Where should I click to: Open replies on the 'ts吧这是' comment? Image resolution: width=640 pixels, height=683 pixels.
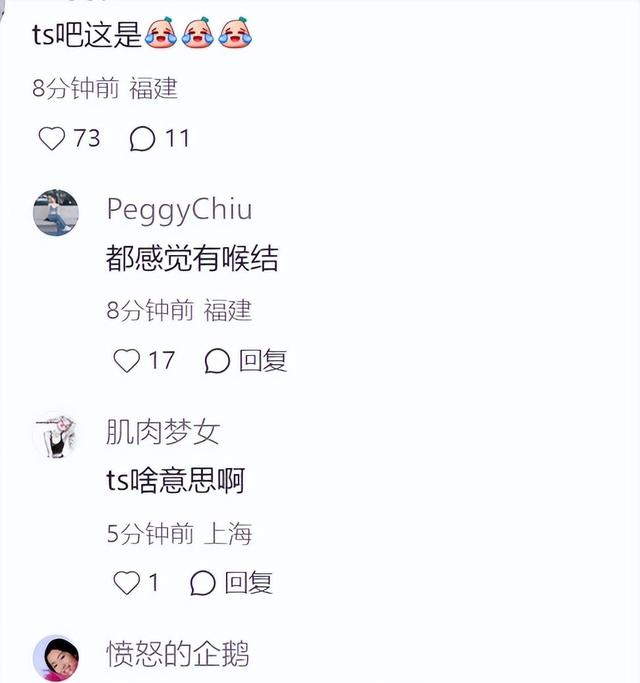pyautogui.click(x=143, y=138)
